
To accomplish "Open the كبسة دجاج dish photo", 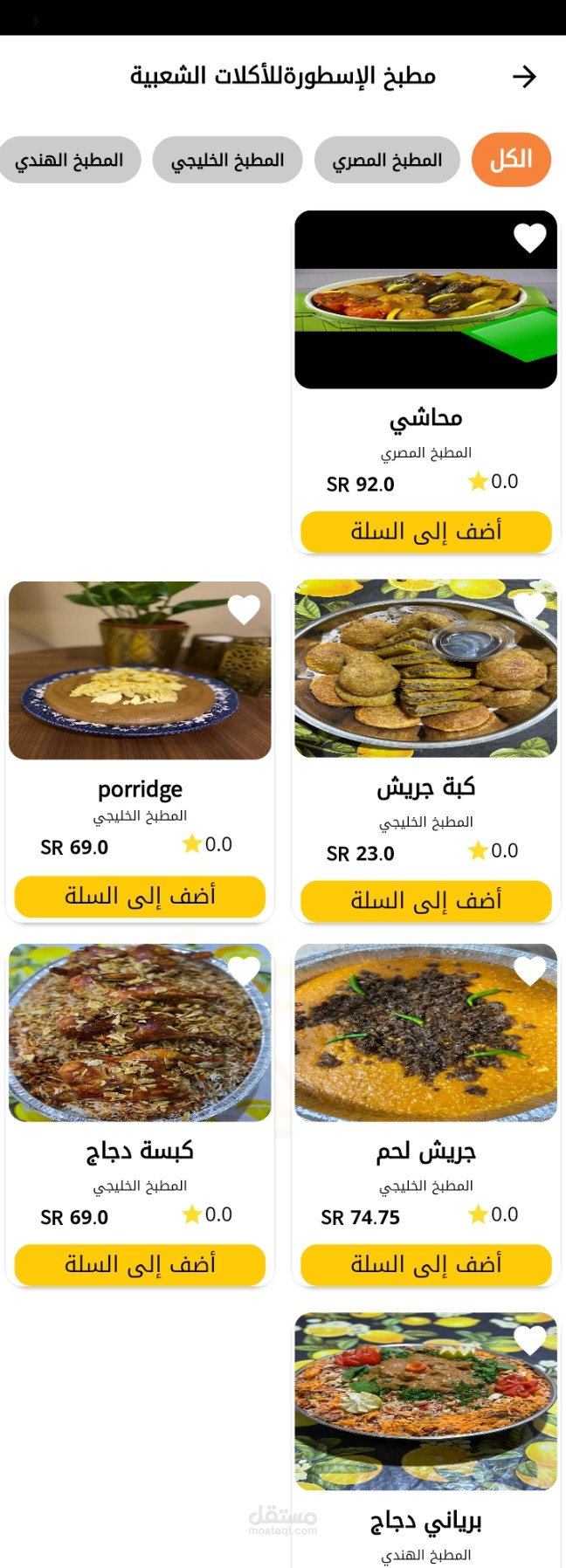I will coord(140,1032).
